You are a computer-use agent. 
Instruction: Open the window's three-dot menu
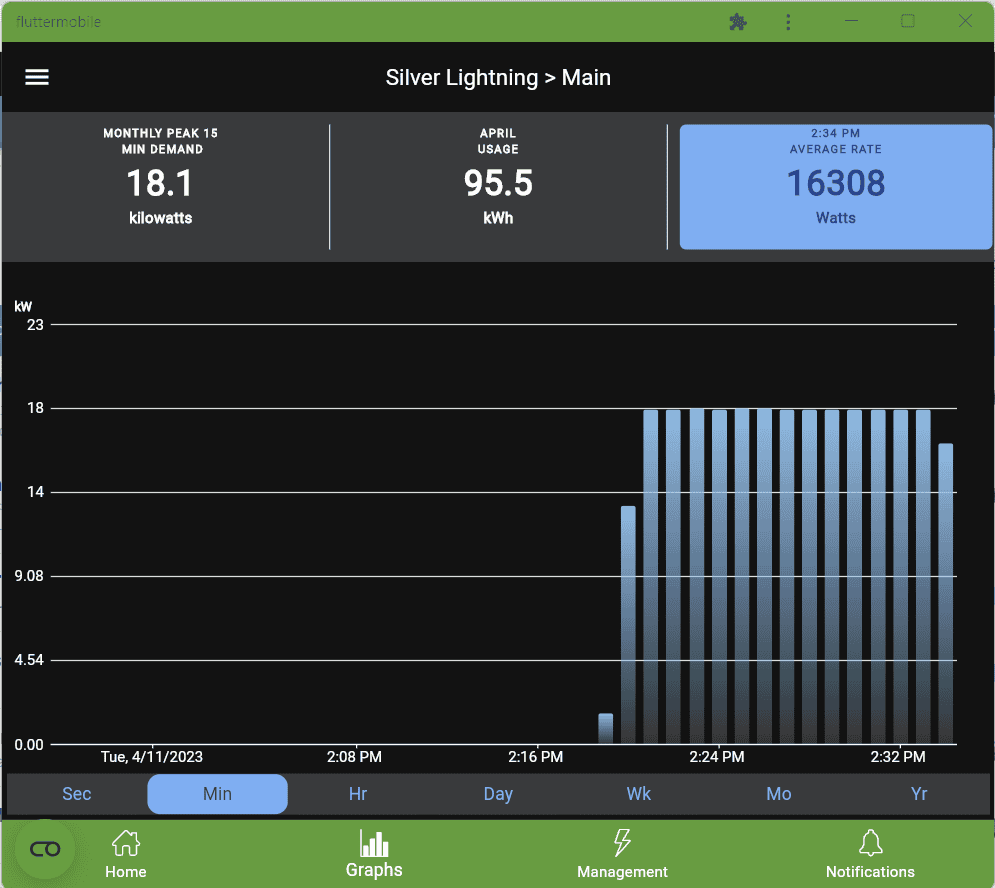pos(788,22)
